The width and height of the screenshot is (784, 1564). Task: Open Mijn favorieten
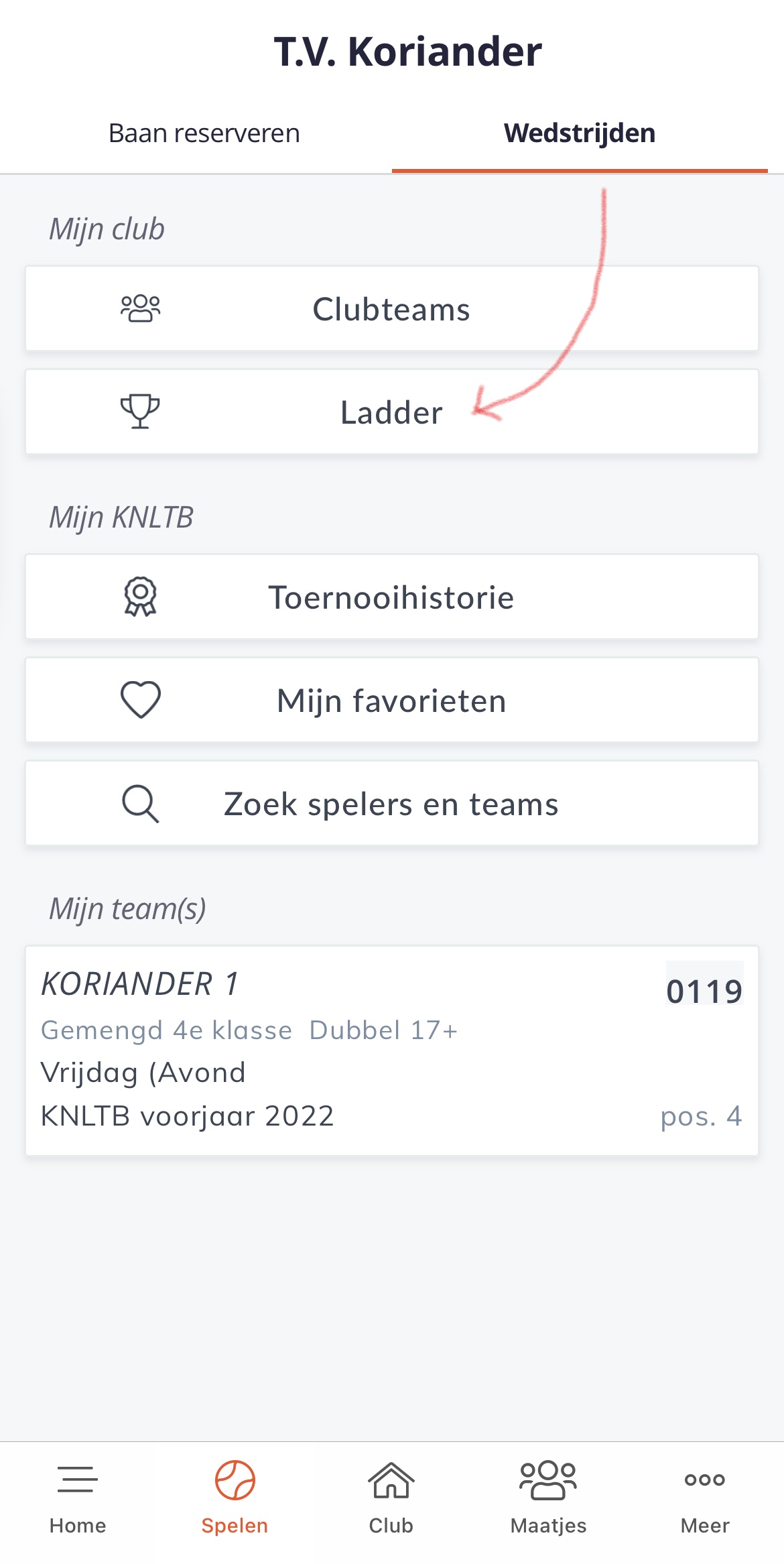point(392,701)
